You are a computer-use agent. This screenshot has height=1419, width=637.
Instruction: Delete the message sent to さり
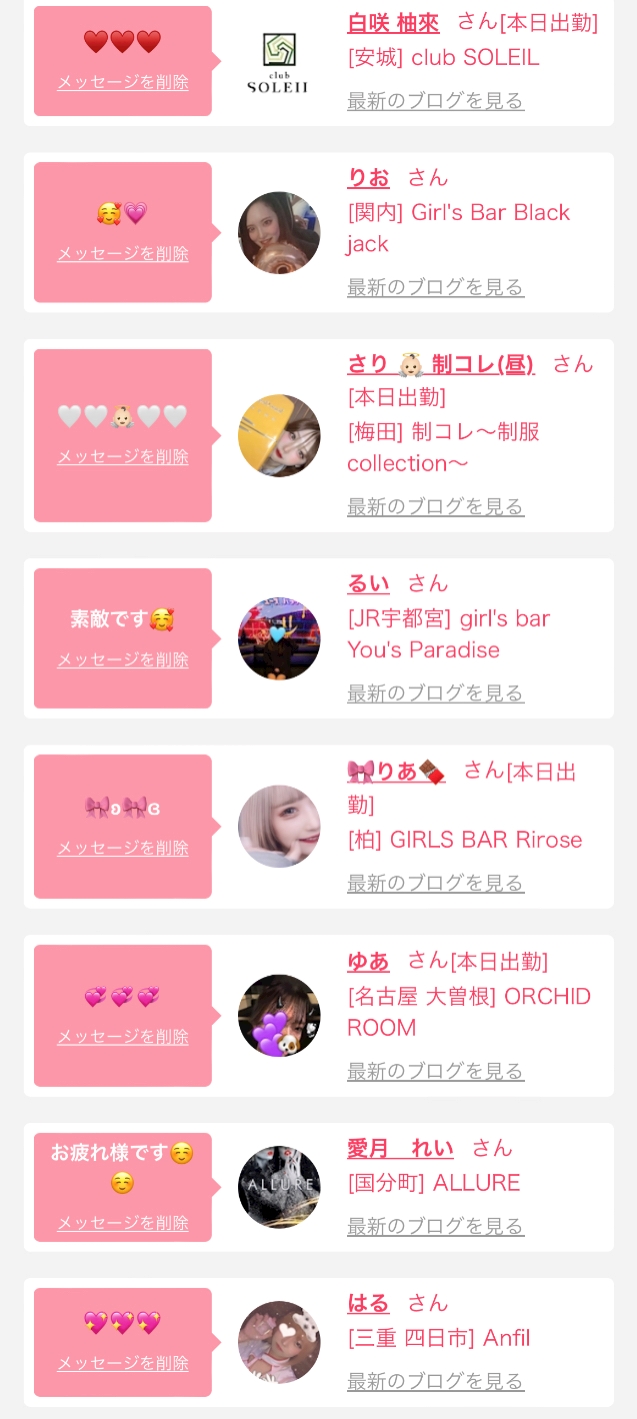click(123, 457)
